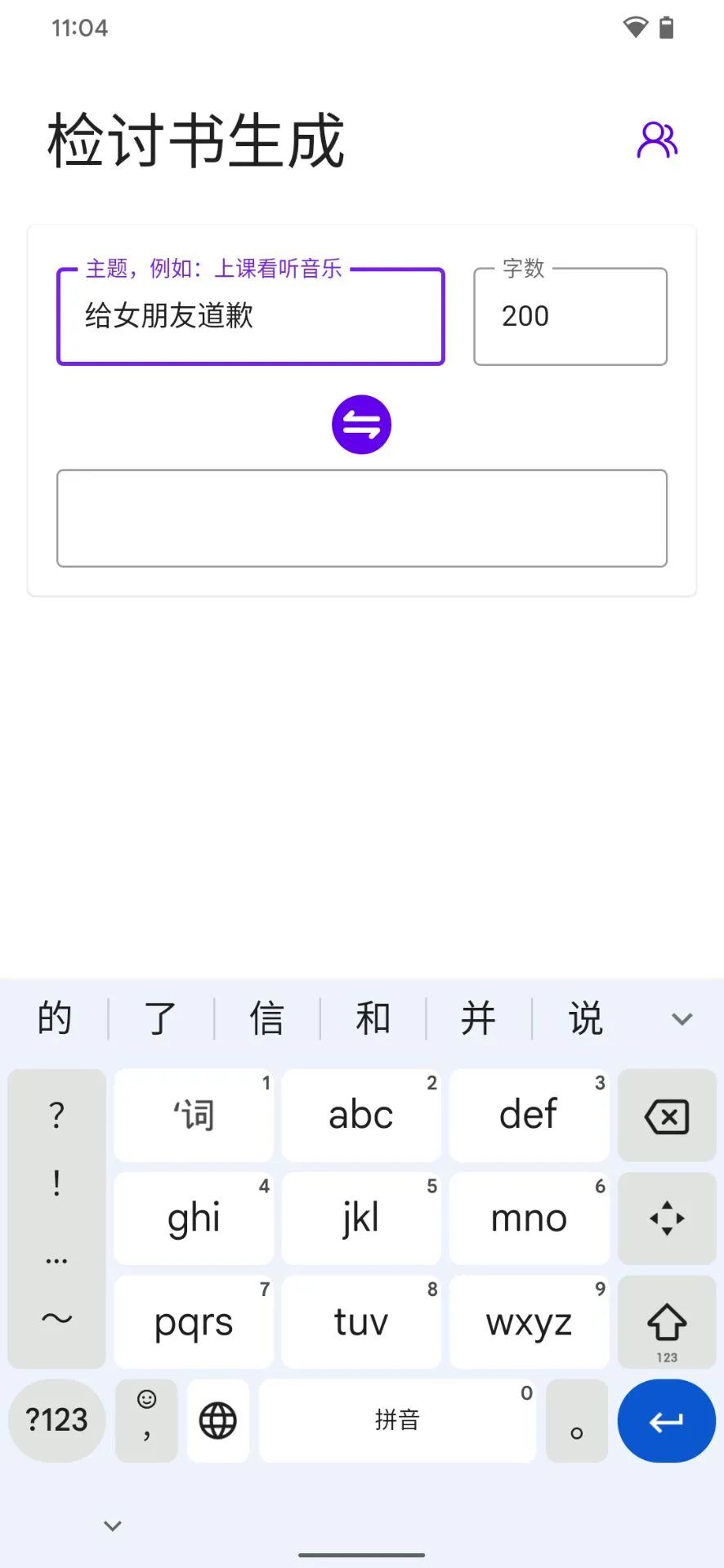Hit the blue enter key

pos(666,1422)
